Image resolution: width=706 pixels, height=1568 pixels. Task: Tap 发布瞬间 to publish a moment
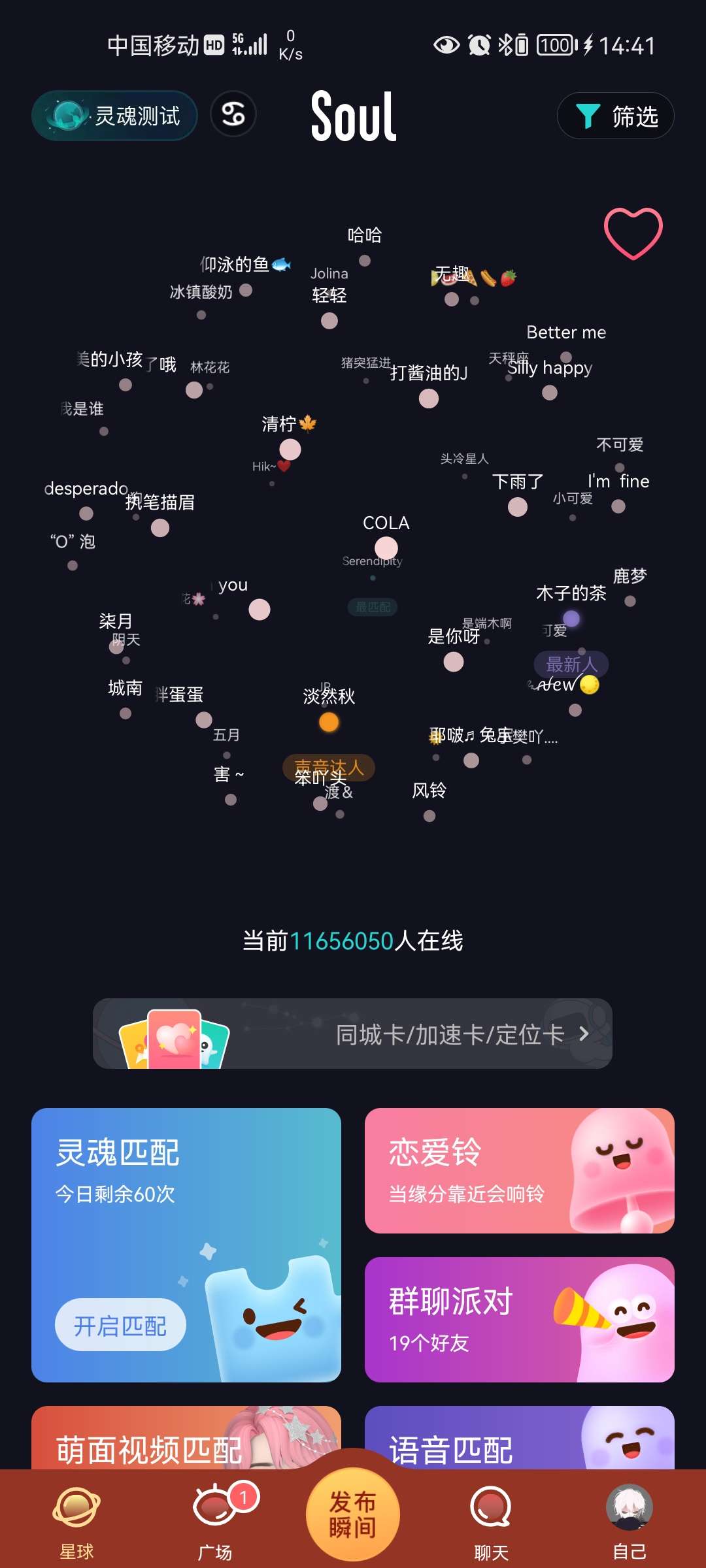(x=352, y=1514)
